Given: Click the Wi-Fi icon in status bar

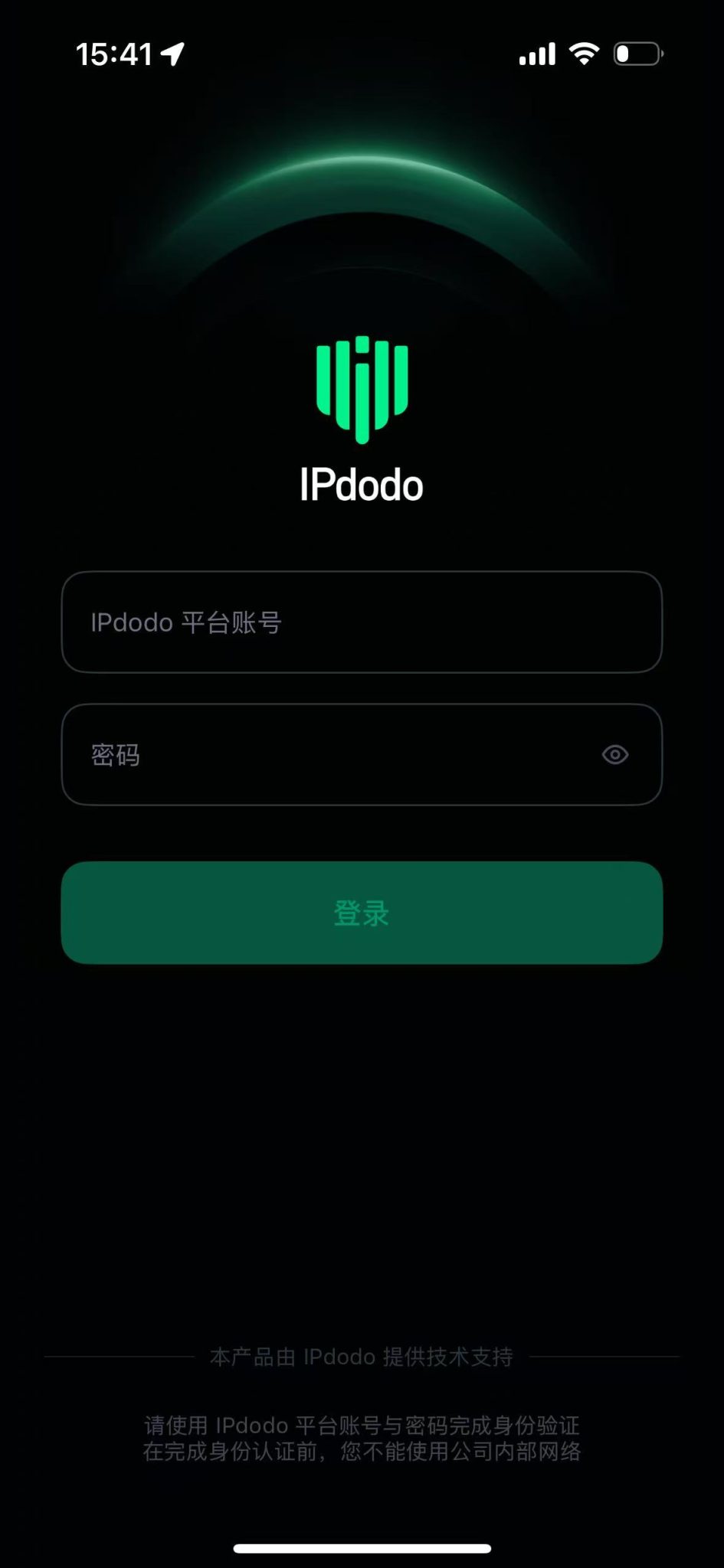Looking at the screenshot, I should (x=584, y=53).
